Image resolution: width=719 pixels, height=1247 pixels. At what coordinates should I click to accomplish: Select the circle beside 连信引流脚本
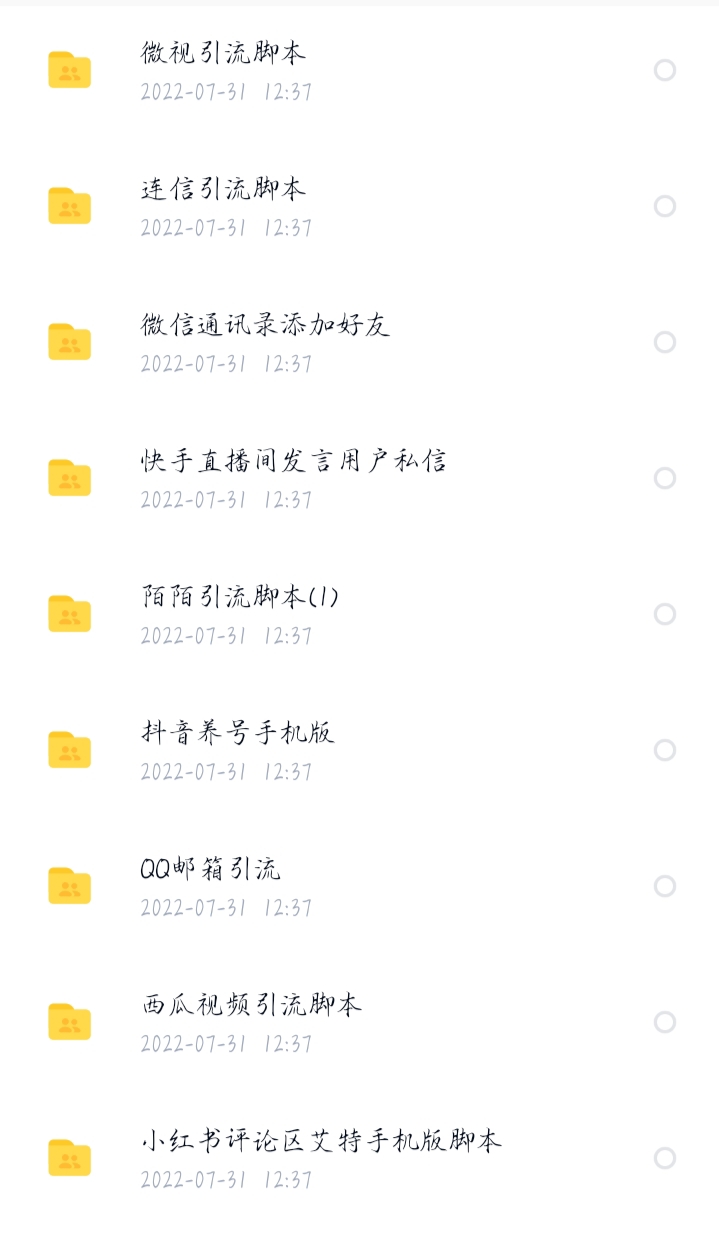pos(665,206)
